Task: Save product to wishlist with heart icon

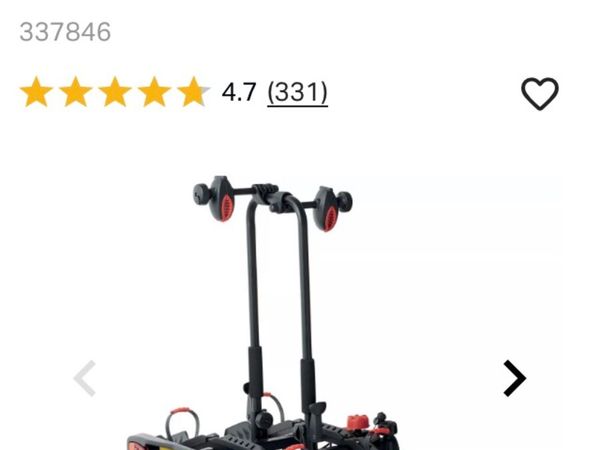Action: tap(539, 94)
